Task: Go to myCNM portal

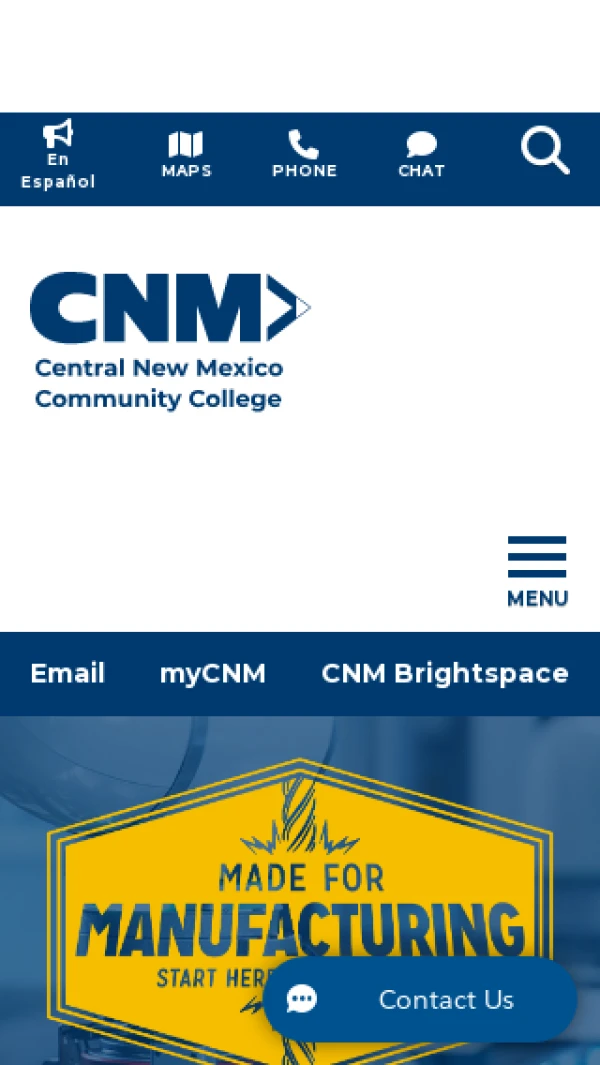Action: tap(212, 674)
